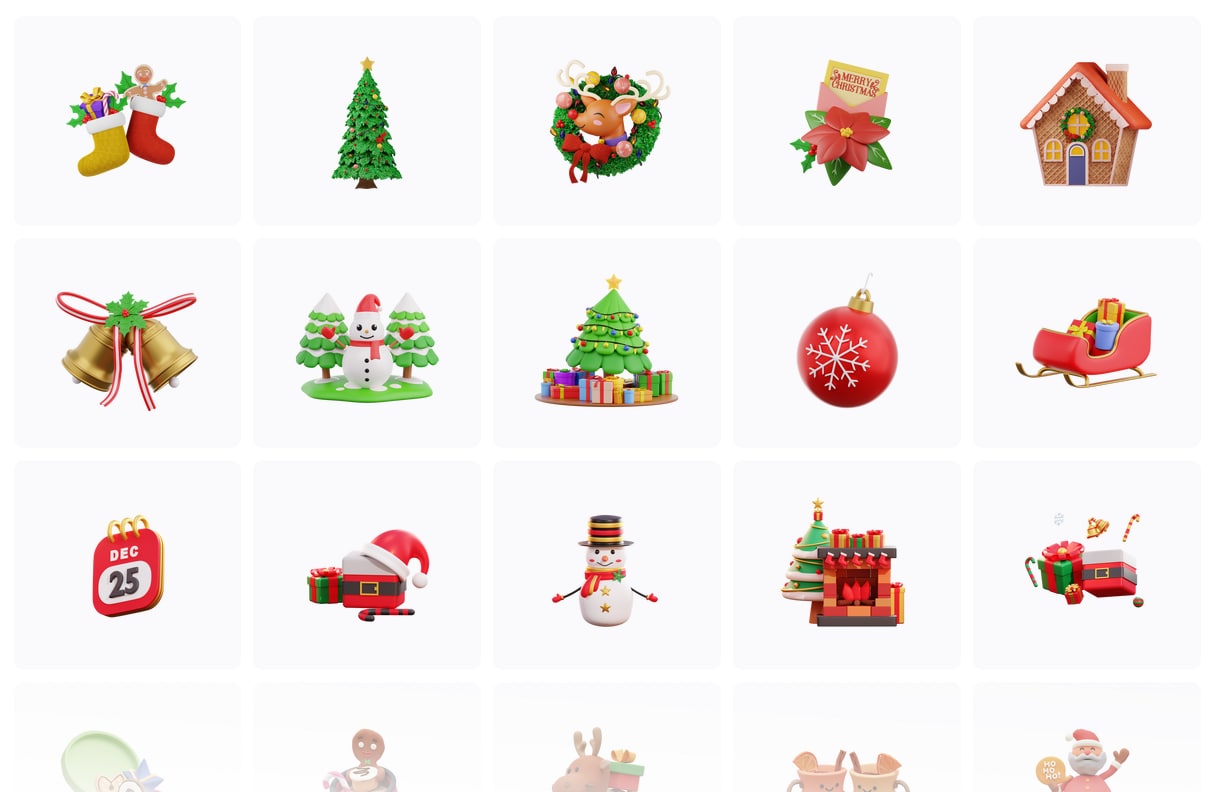View the gingerbread man tile
Image resolution: width=1216 pixels, height=792 pixels.
pos(367,755)
